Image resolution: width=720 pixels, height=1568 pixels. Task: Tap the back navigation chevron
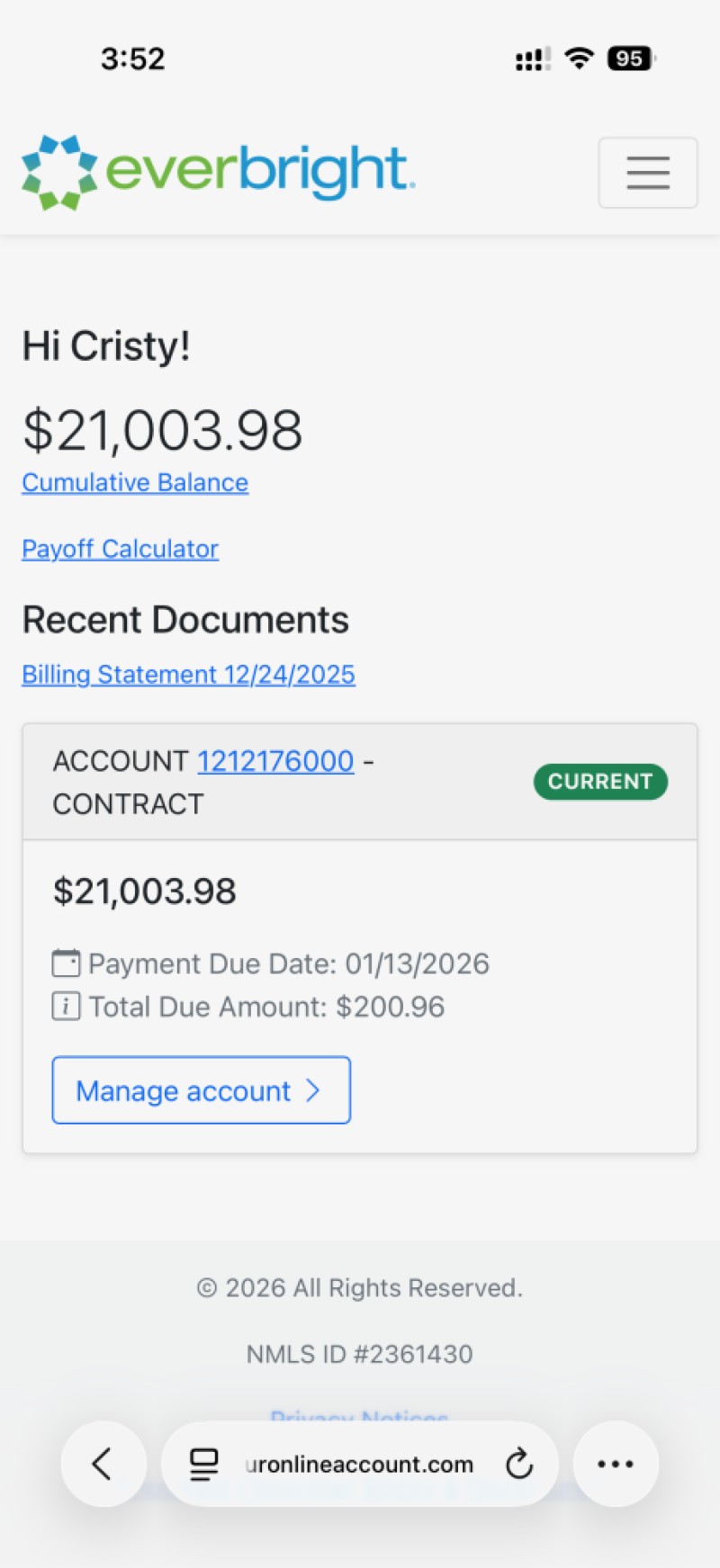click(x=103, y=1464)
